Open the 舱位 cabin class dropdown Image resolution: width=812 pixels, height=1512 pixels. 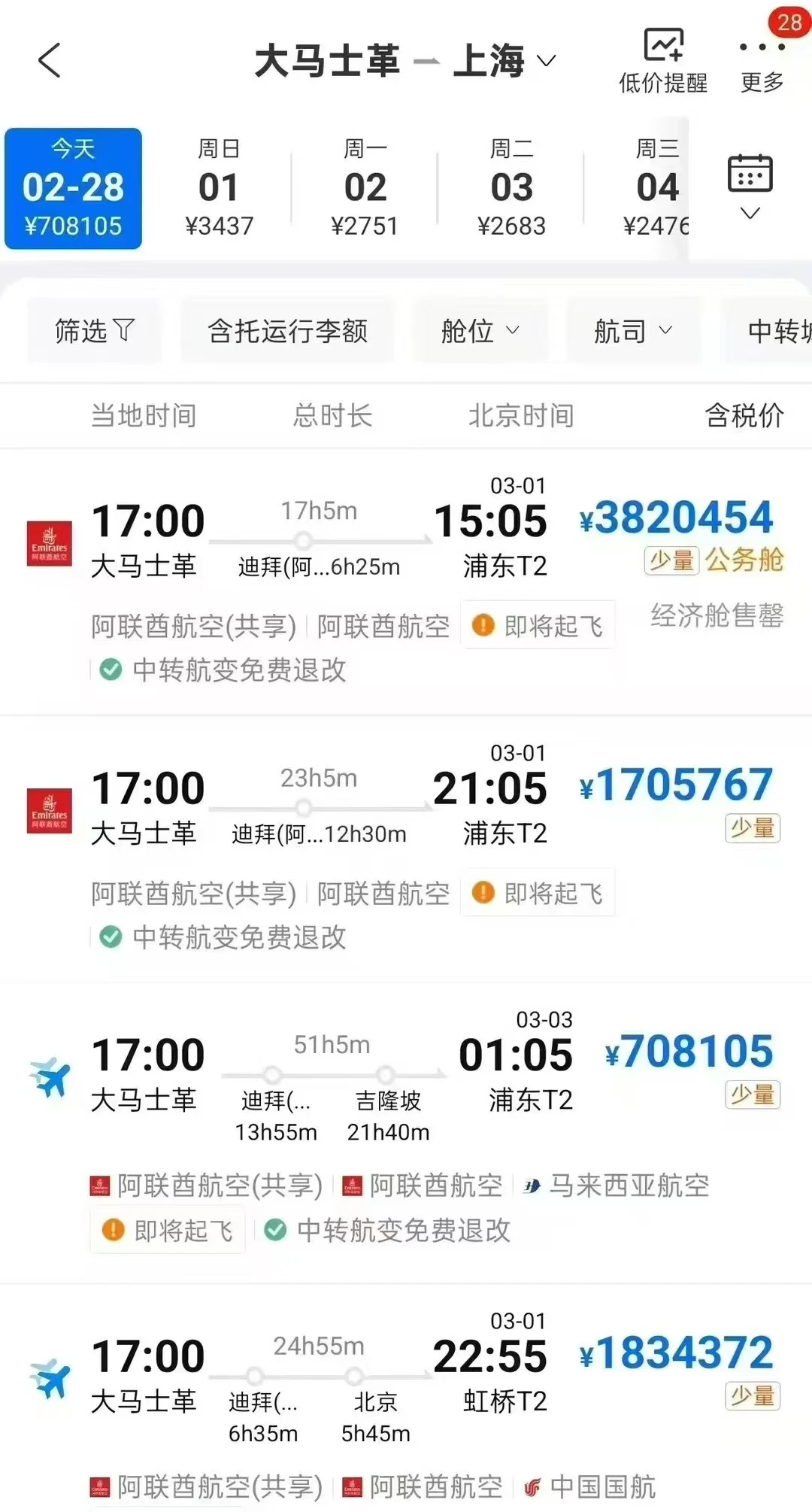click(x=480, y=331)
